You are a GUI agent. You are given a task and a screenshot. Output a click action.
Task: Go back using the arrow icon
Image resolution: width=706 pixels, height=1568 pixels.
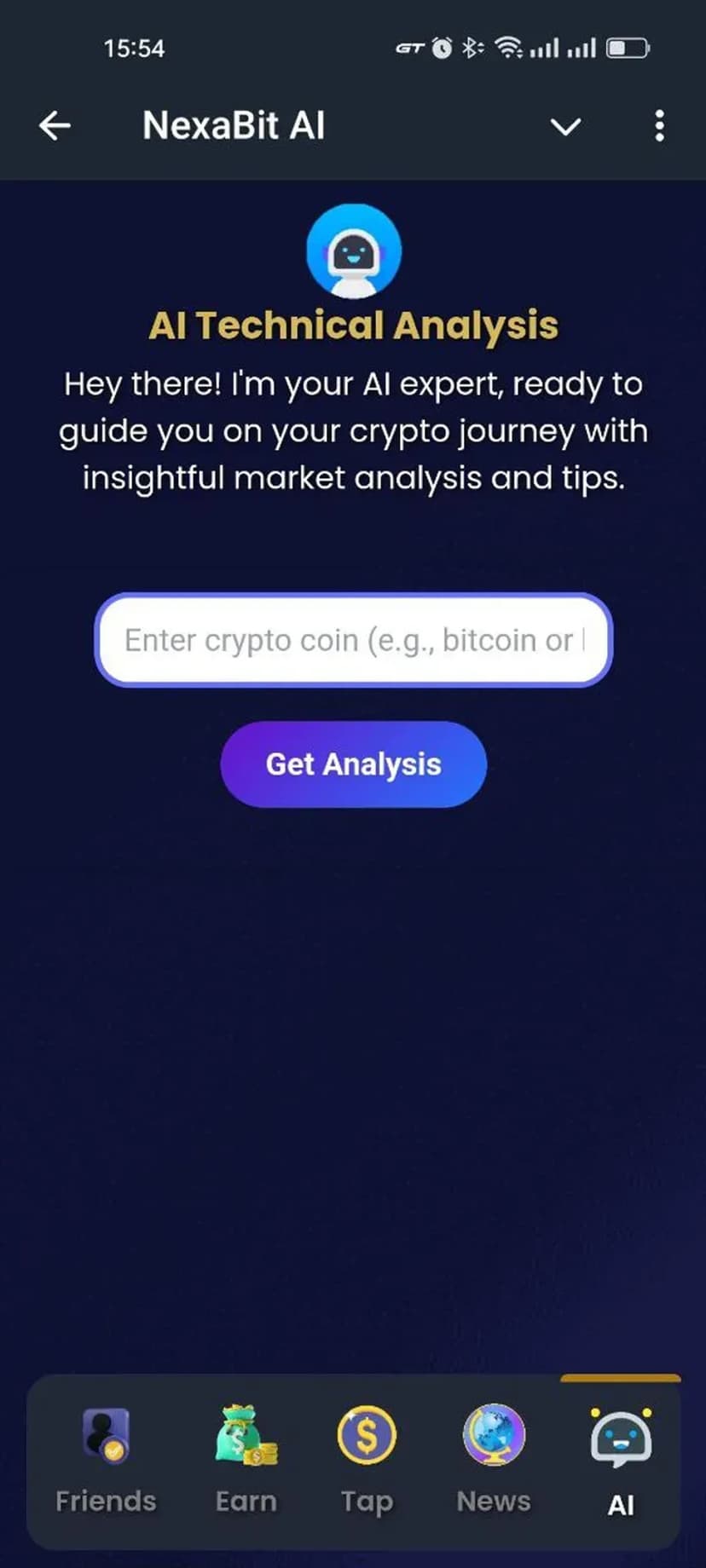click(55, 126)
